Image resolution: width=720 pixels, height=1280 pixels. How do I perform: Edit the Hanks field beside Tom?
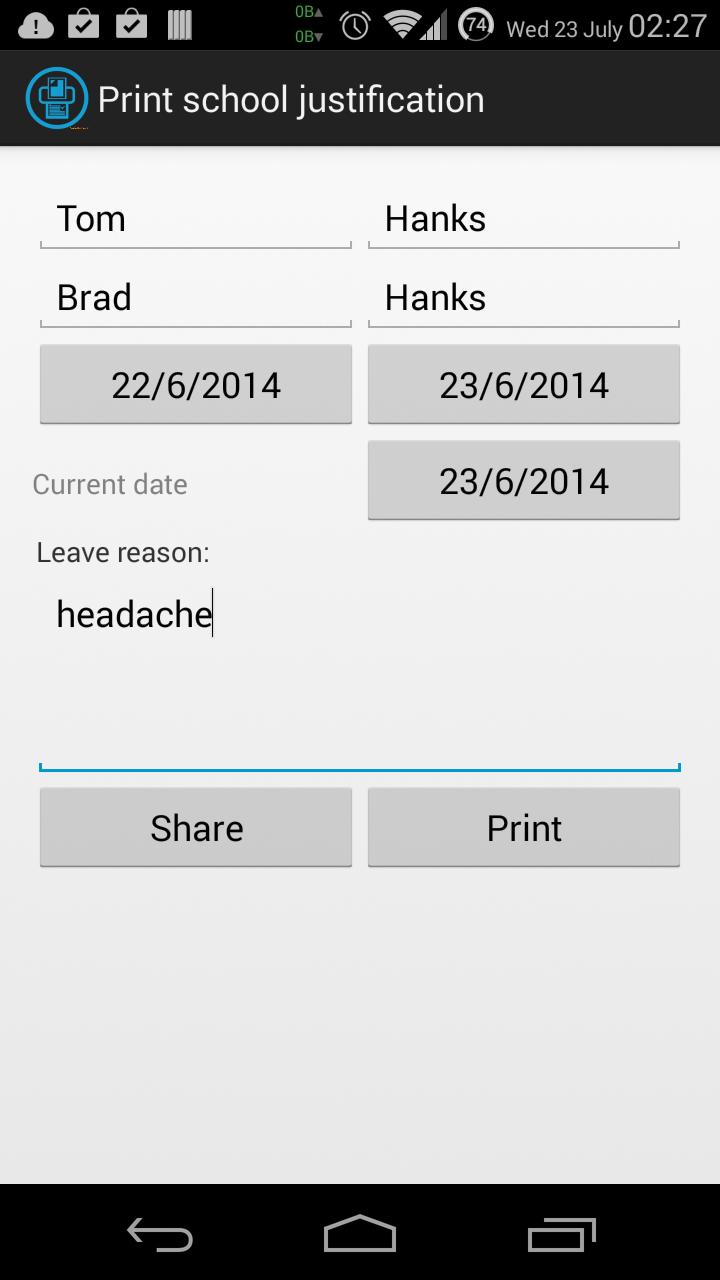pos(523,219)
